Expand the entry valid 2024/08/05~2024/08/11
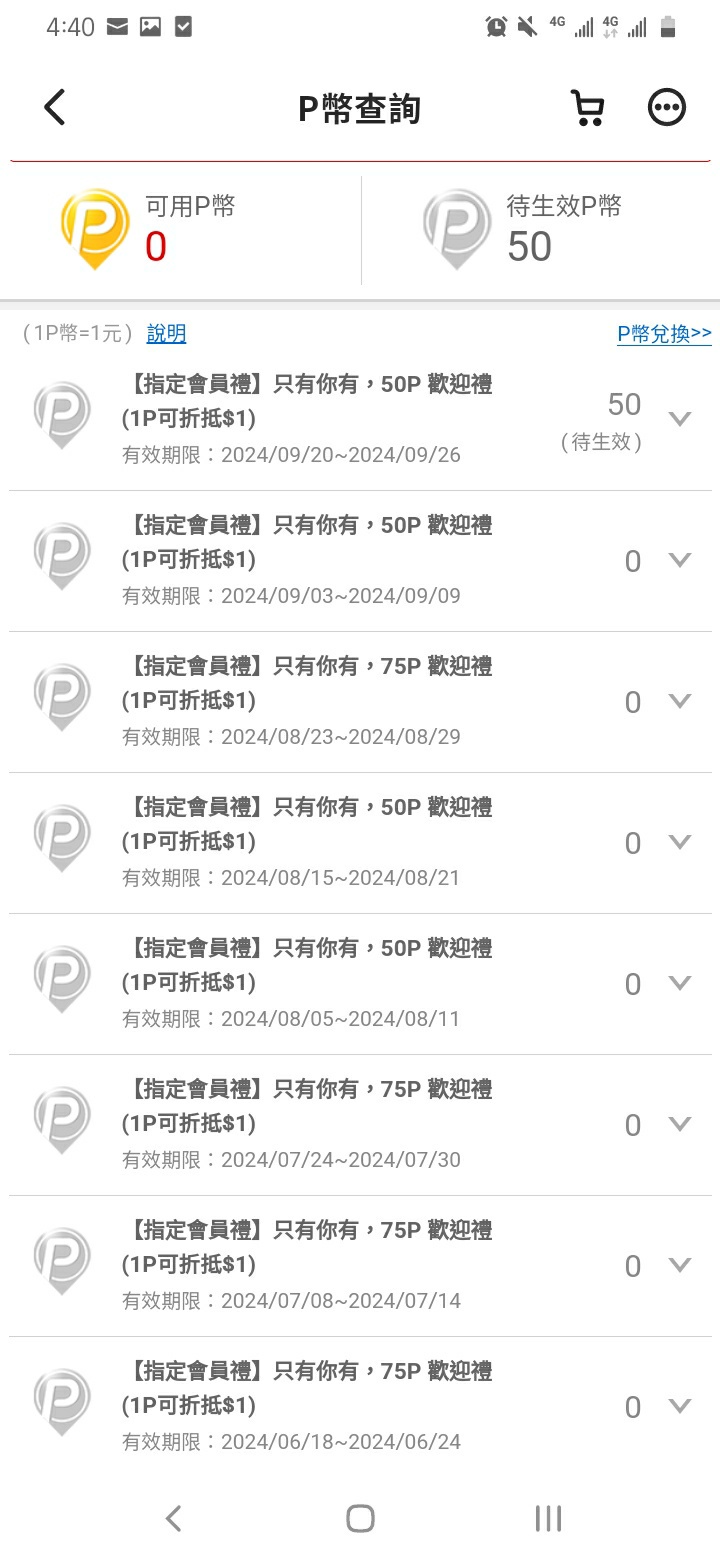This screenshot has width=720, height=1560. (x=680, y=983)
